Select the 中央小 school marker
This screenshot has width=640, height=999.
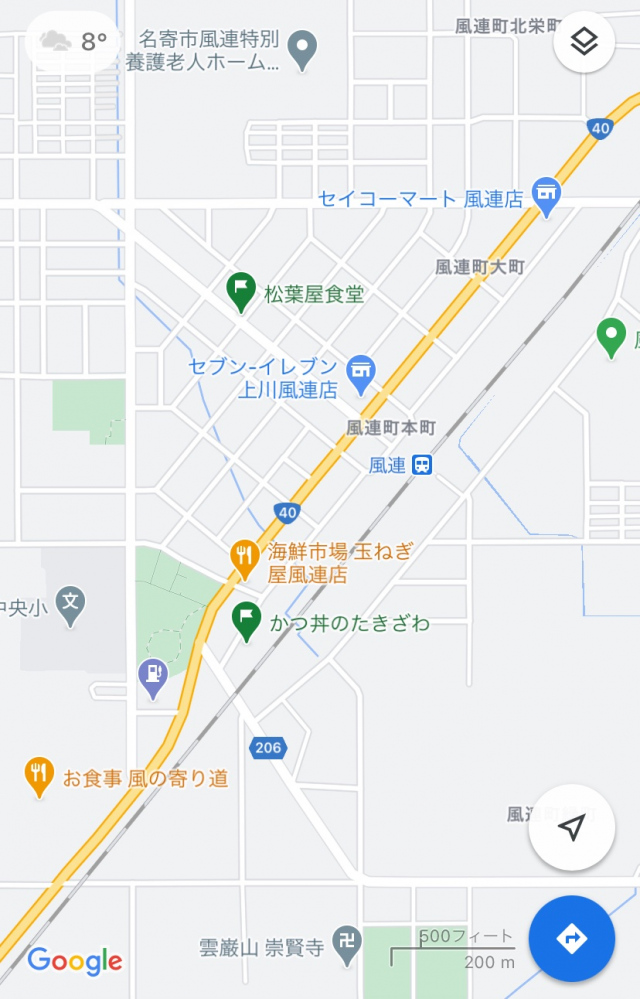pos(70,605)
